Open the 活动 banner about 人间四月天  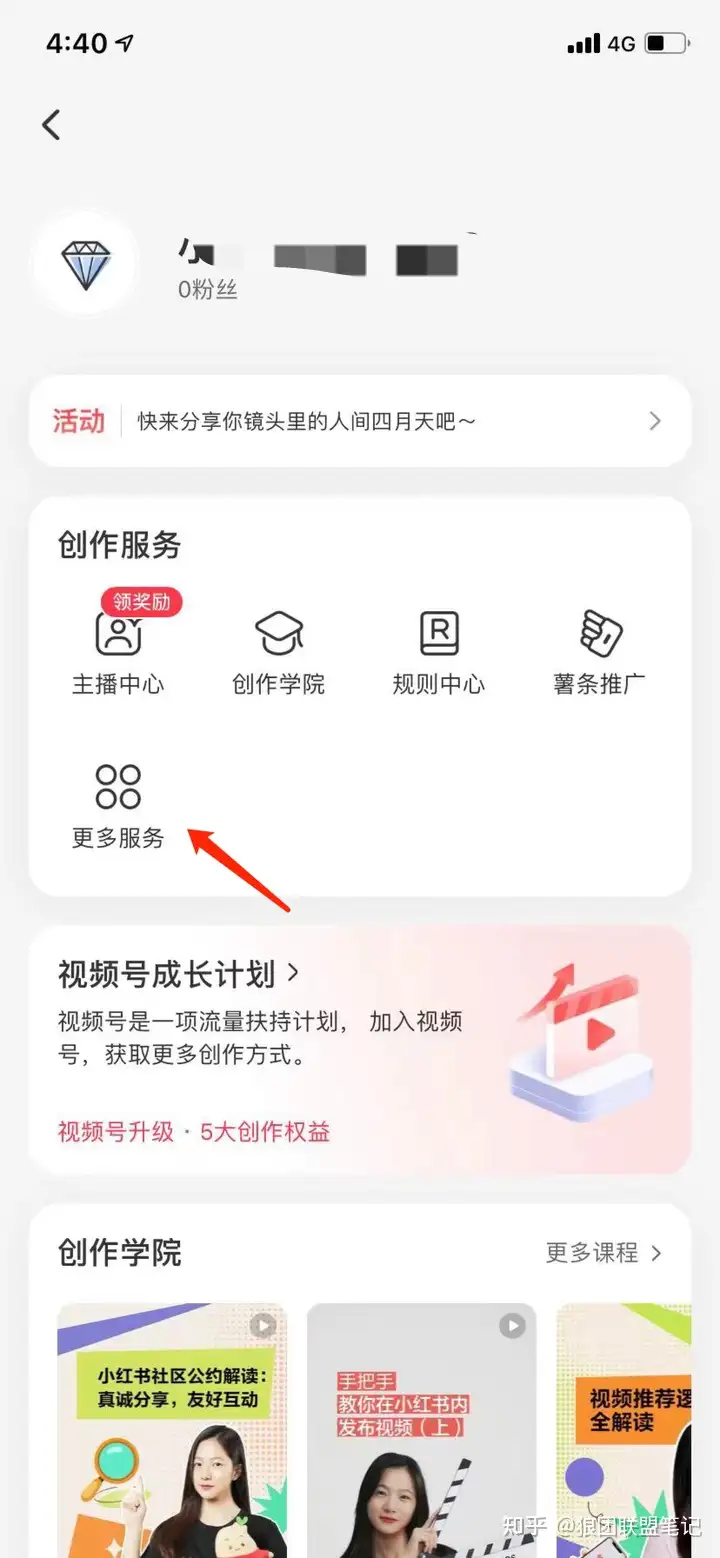tap(360, 421)
